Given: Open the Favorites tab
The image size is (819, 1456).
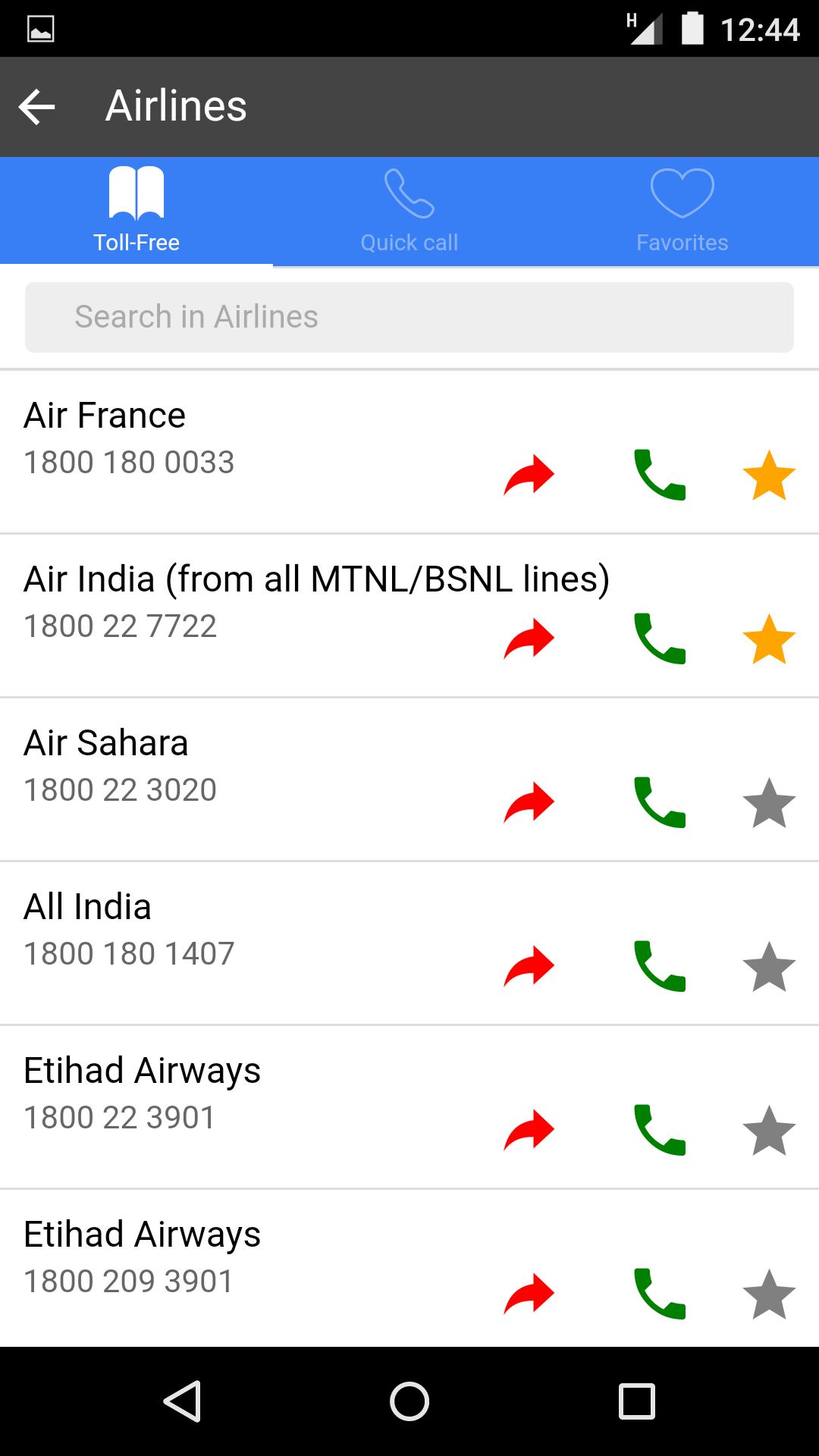Looking at the screenshot, I should (682, 212).
